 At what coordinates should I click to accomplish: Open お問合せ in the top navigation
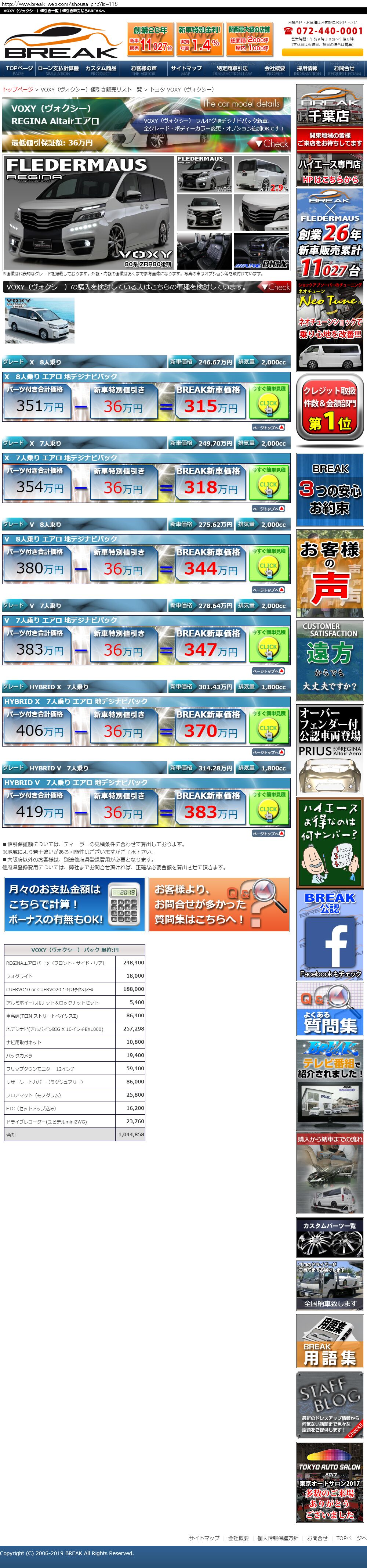point(344,70)
